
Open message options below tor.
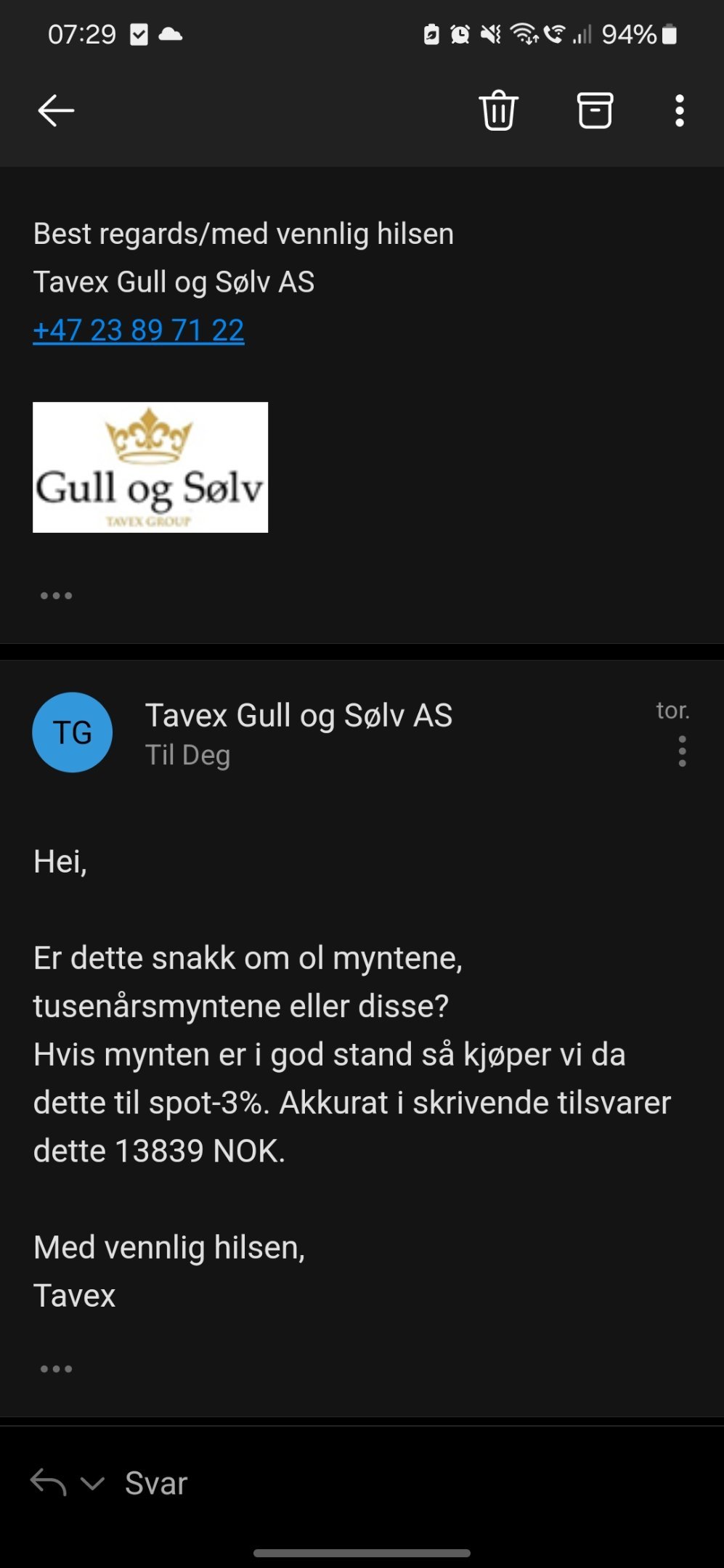pos(682,751)
